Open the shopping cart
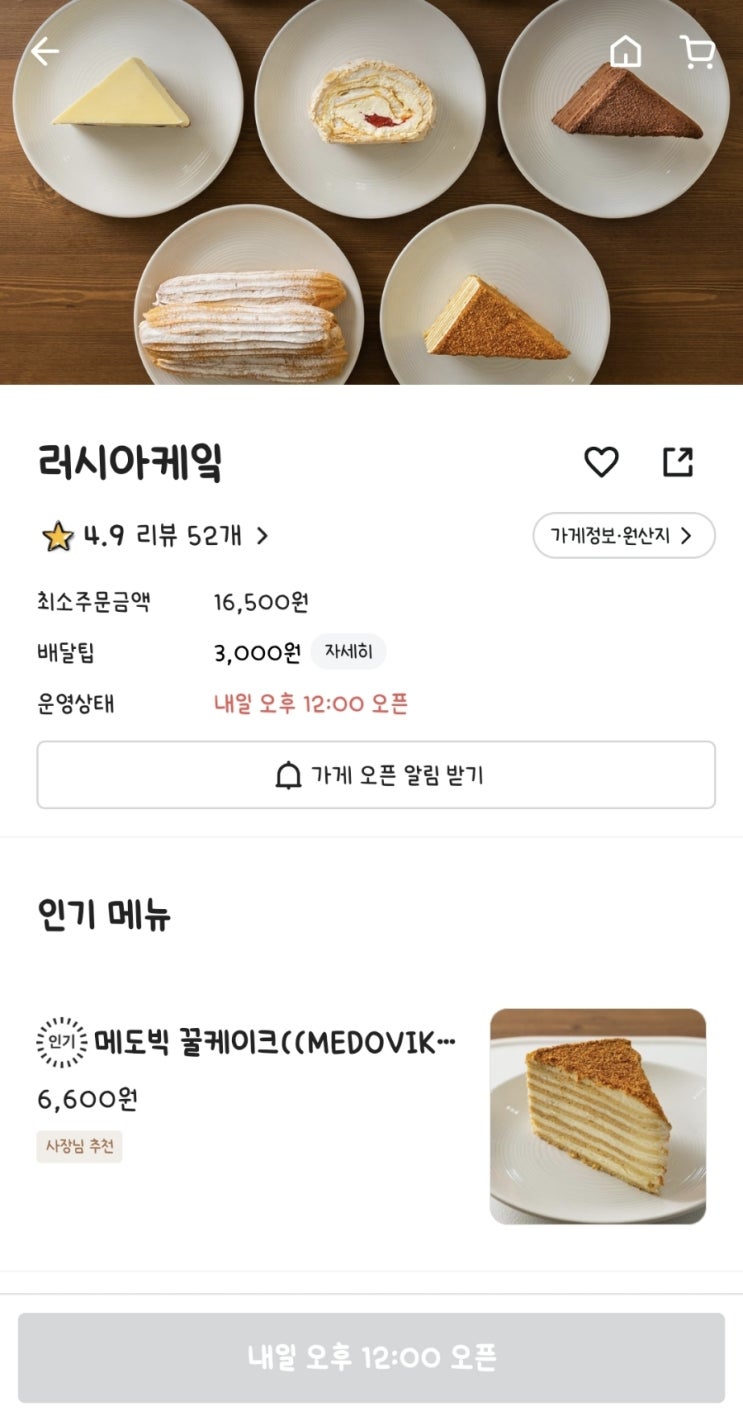The width and height of the screenshot is (743, 1421). pos(697,52)
